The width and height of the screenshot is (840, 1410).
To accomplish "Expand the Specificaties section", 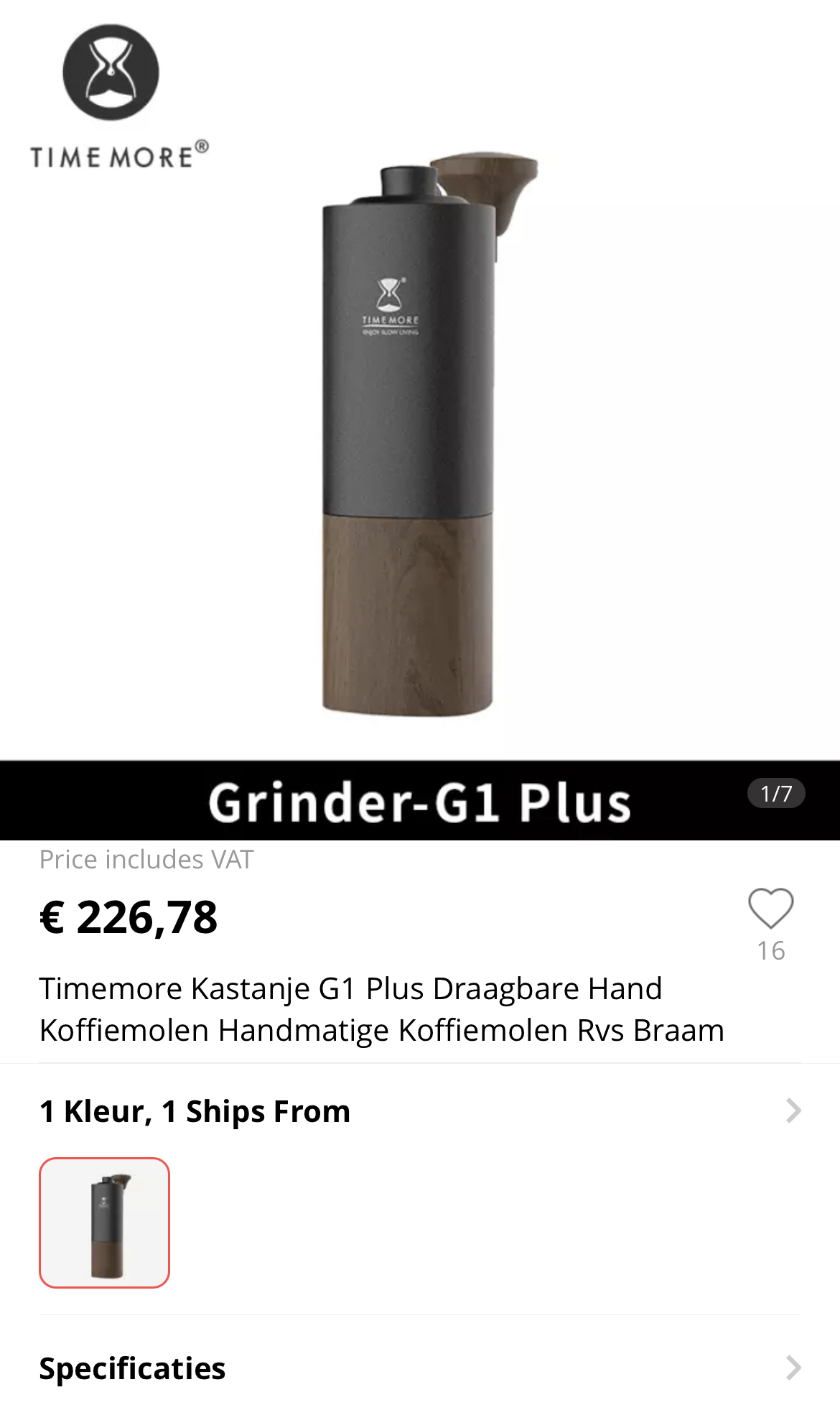I will coord(419,1368).
